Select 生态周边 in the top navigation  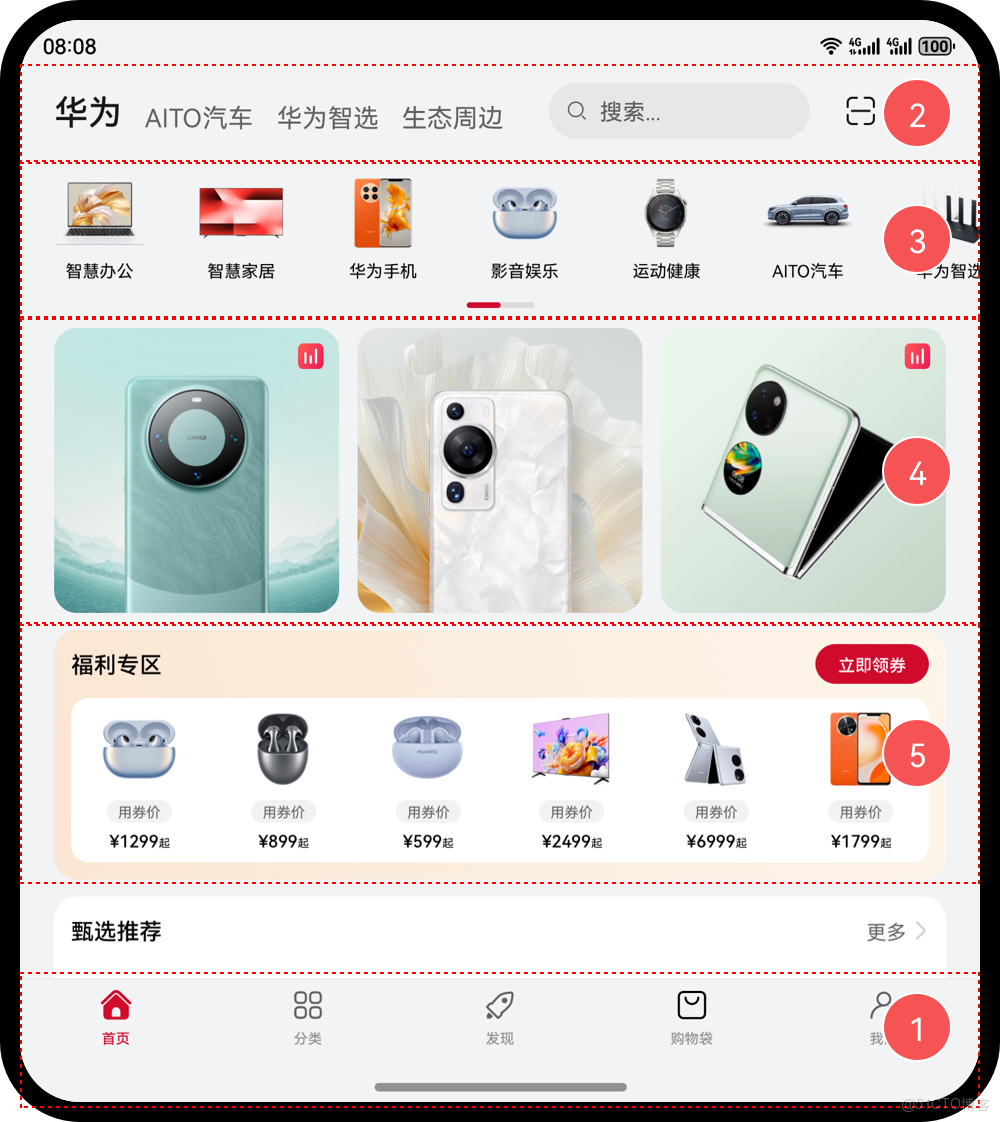point(453,116)
